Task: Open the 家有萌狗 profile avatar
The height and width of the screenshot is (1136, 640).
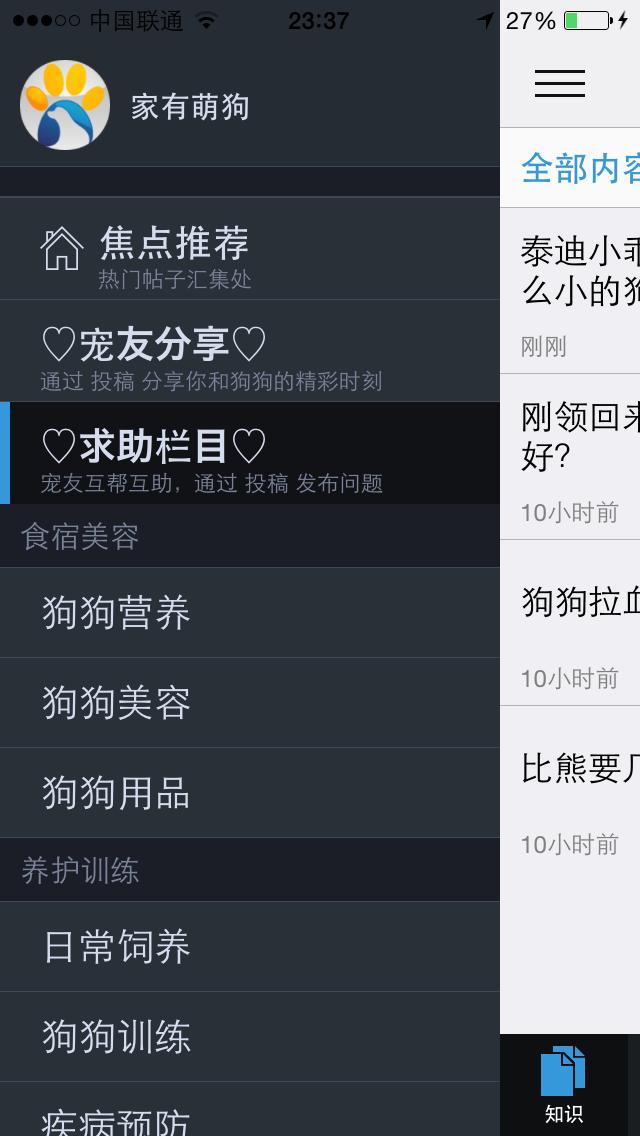Action: [65, 105]
